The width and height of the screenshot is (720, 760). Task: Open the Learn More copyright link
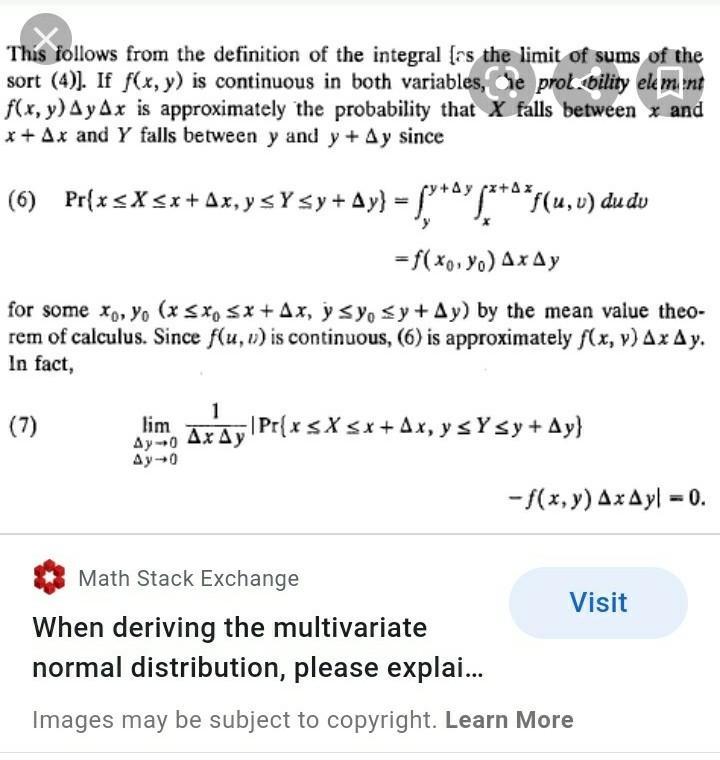pos(509,719)
